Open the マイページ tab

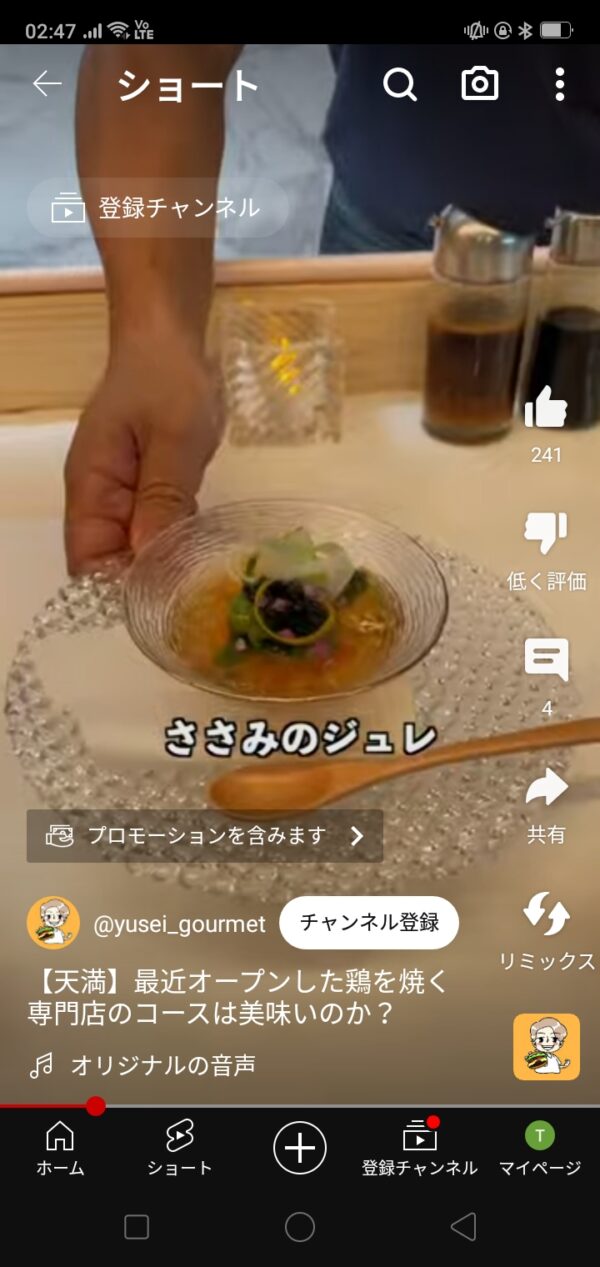point(540,1147)
